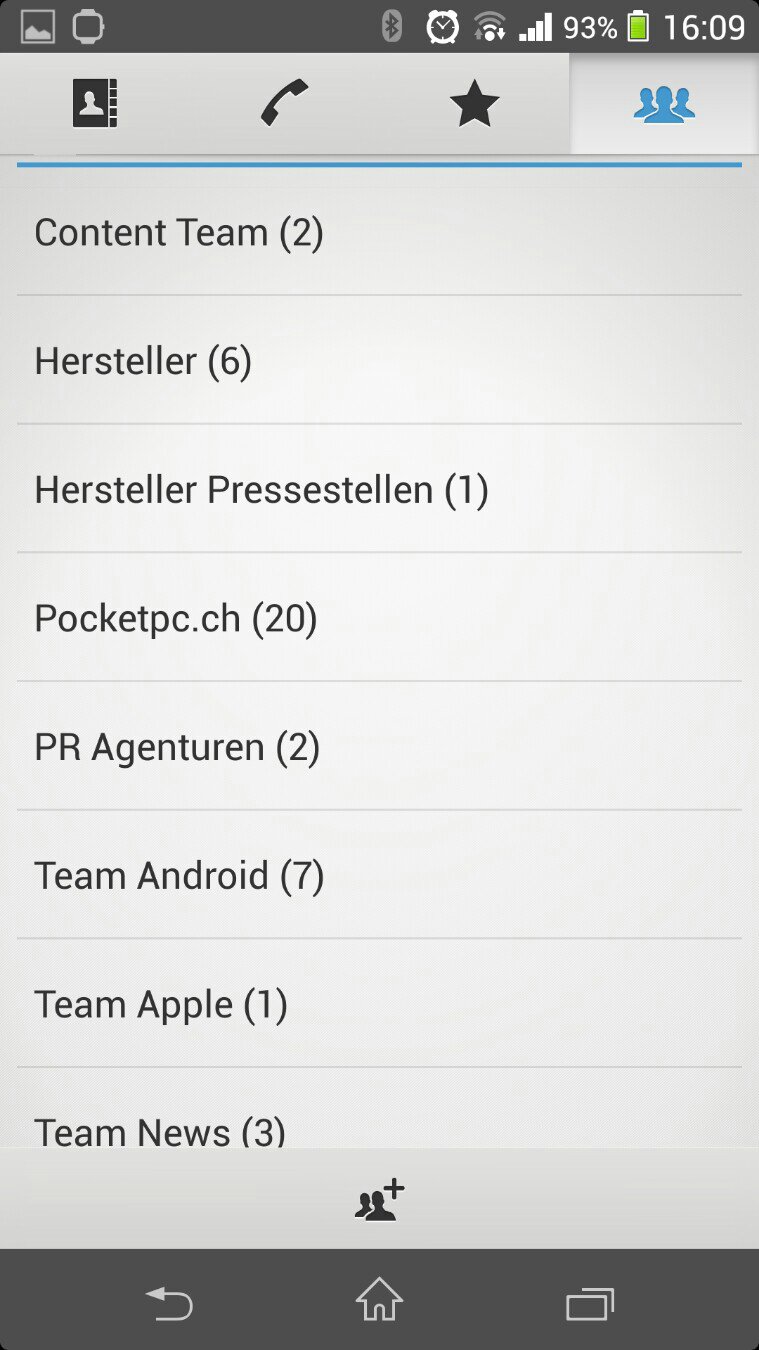This screenshot has height=1350, width=759.
Task: Open the favorites star tab
Action: pos(474,104)
